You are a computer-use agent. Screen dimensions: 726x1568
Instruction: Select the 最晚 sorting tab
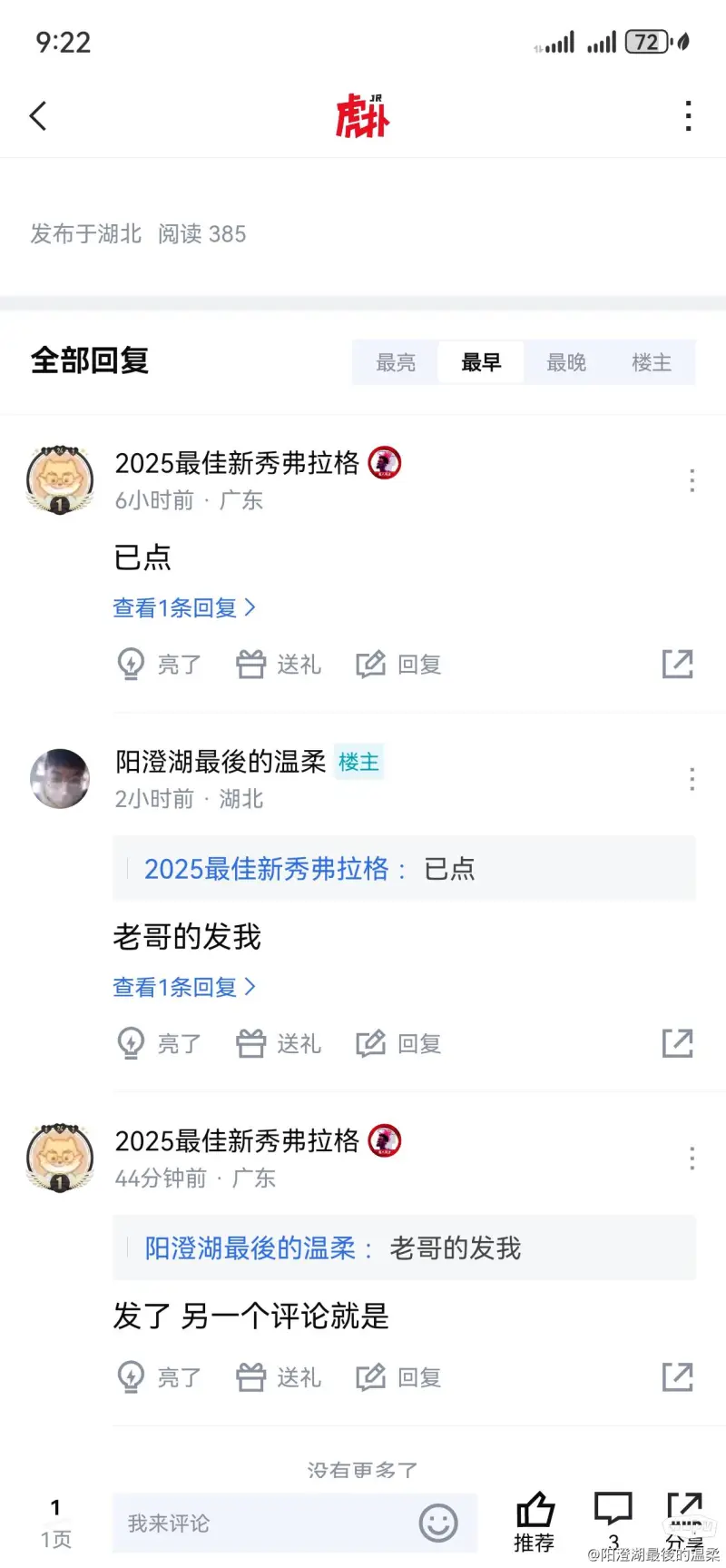point(566,363)
